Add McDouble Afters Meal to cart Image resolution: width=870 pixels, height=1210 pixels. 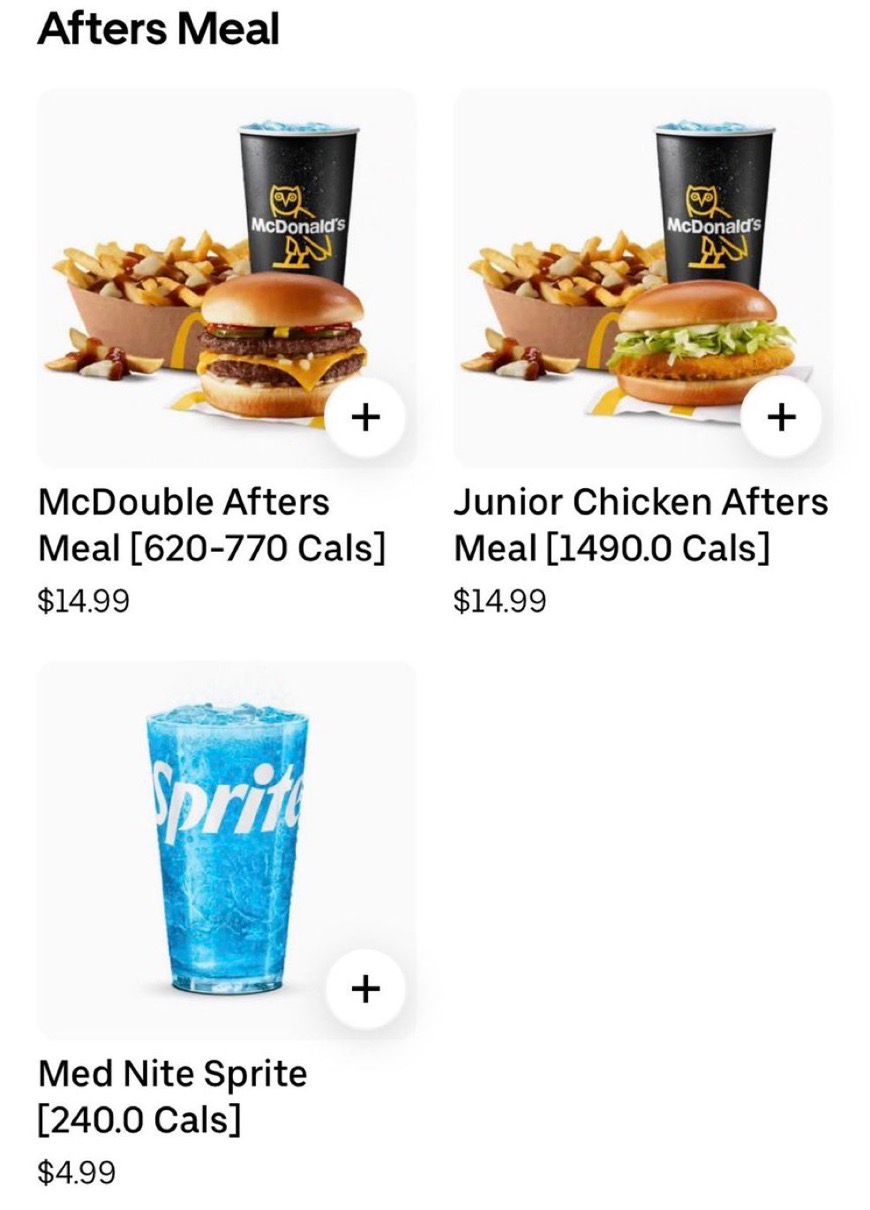pos(366,417)
